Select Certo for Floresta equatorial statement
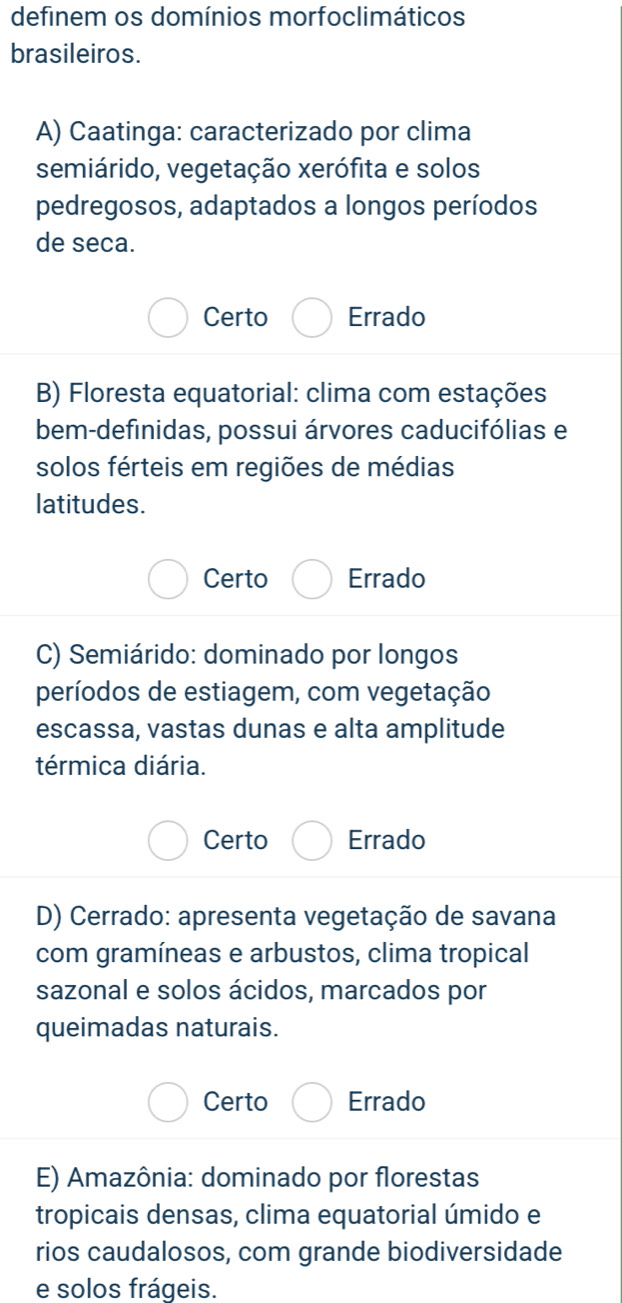Screen dimensions: 622x1303 tap(168, 579)
